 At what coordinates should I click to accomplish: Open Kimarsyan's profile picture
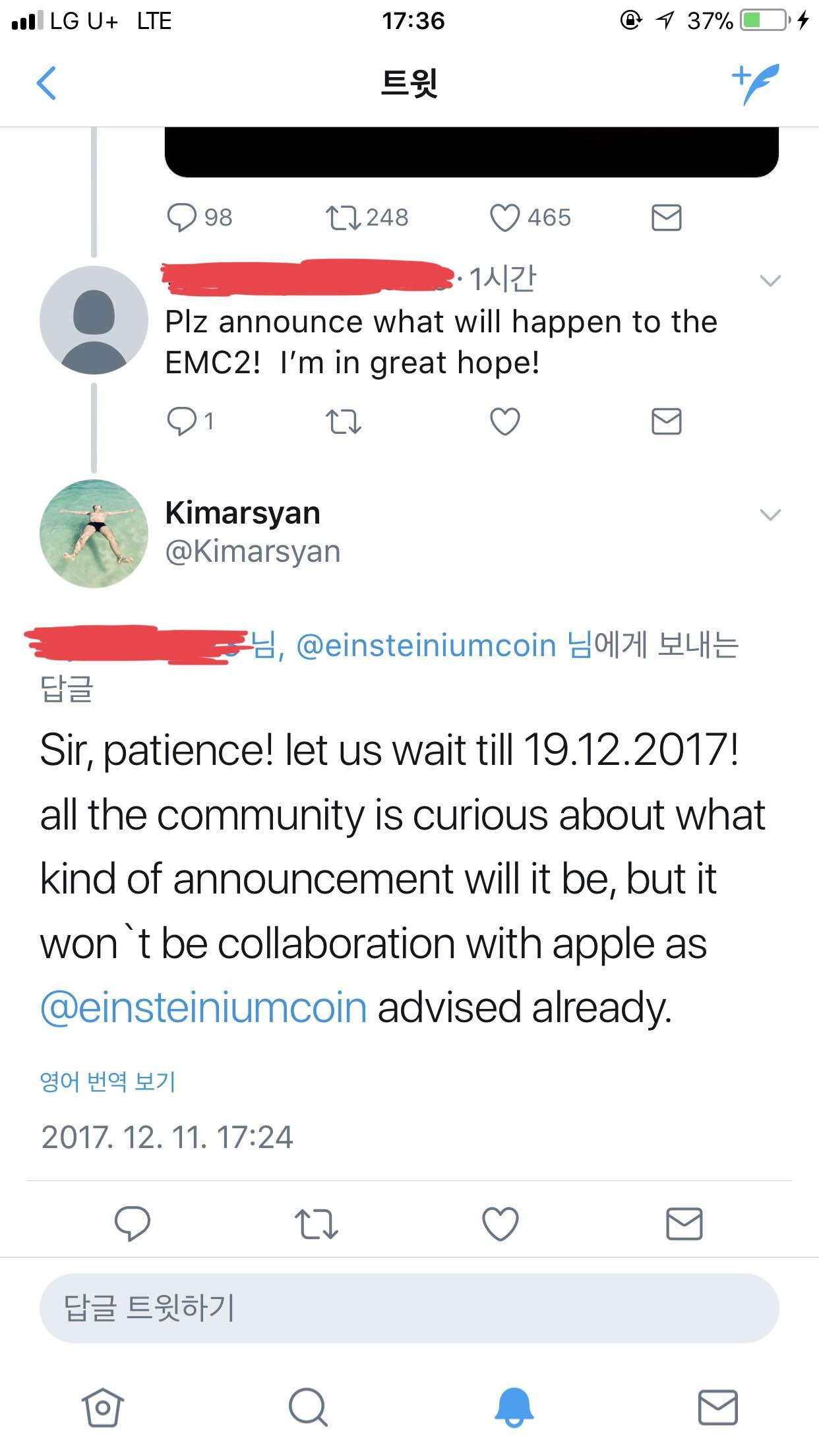(x=94, y=533)
